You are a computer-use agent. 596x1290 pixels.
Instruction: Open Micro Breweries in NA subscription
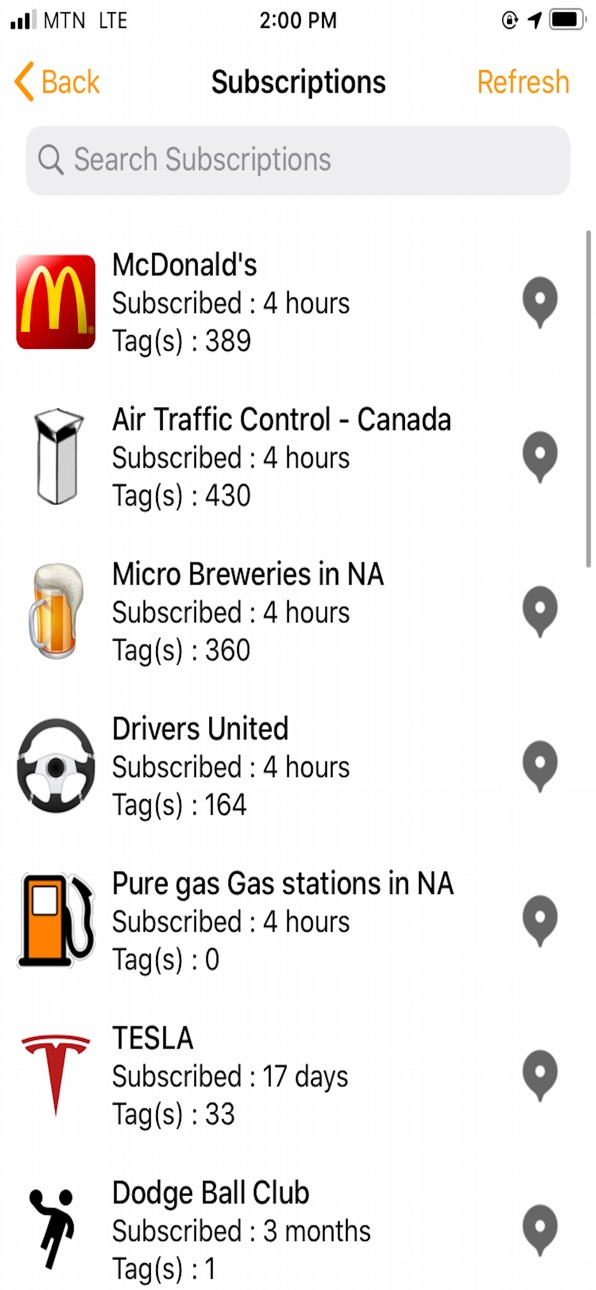coord(298,612)
